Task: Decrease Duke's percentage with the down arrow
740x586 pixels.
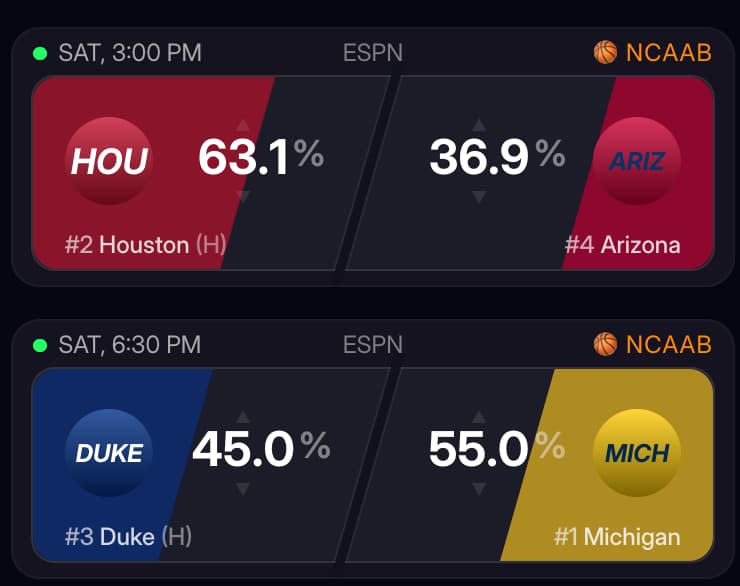Action: pyautogui.click(x=242, y=488)
